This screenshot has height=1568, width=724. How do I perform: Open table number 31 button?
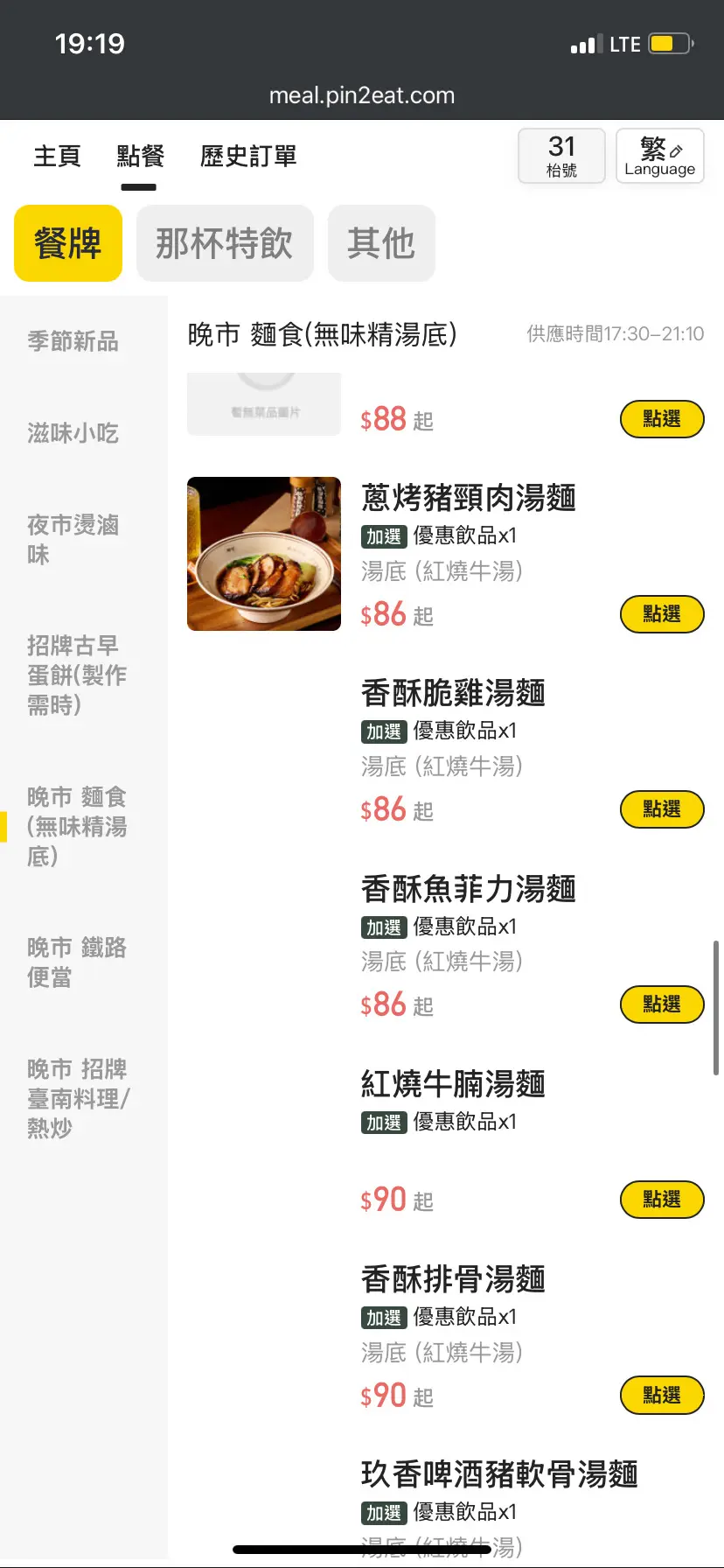coord(561,157)
